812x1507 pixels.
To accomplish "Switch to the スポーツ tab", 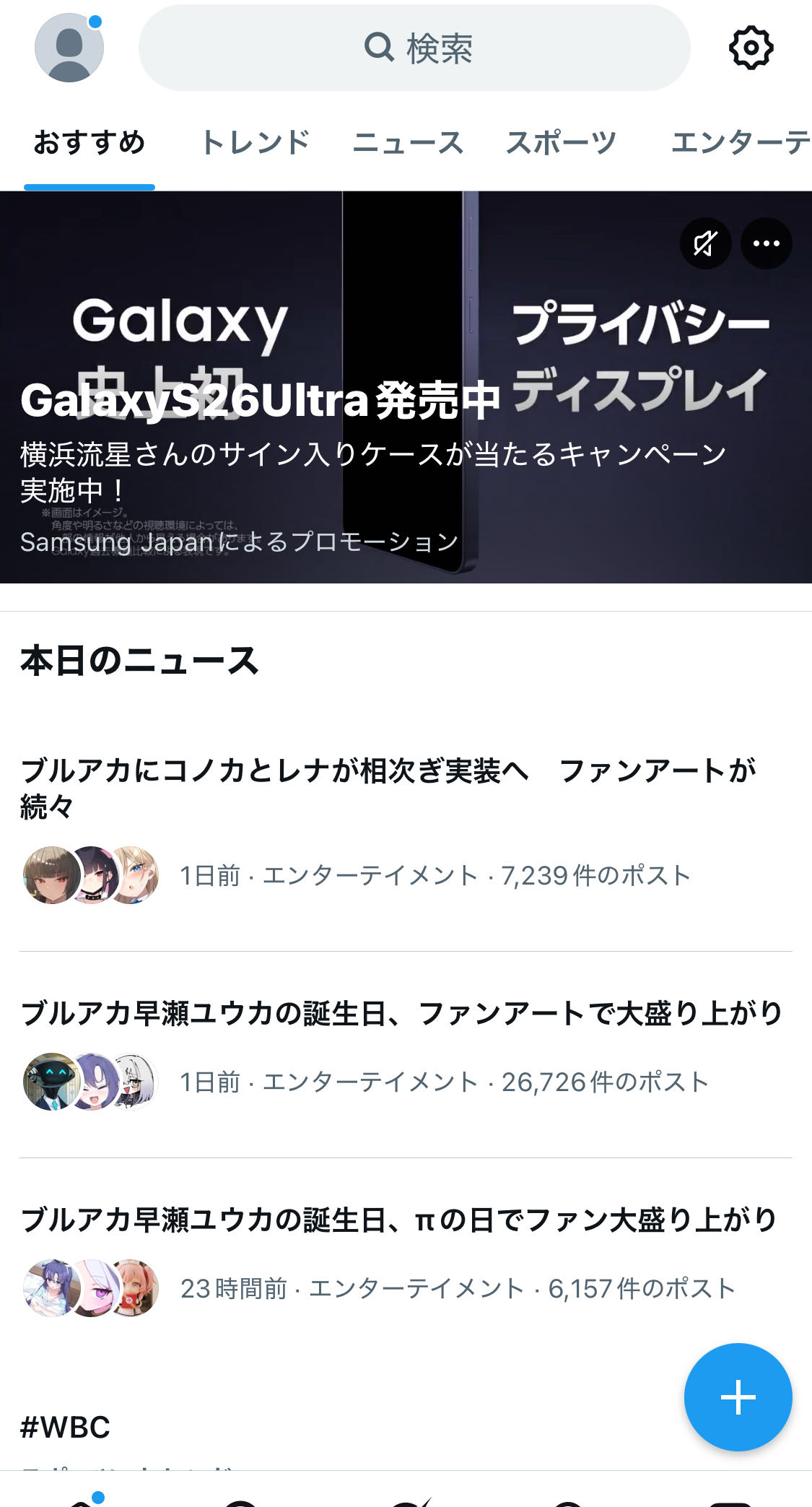I will 561,142.
